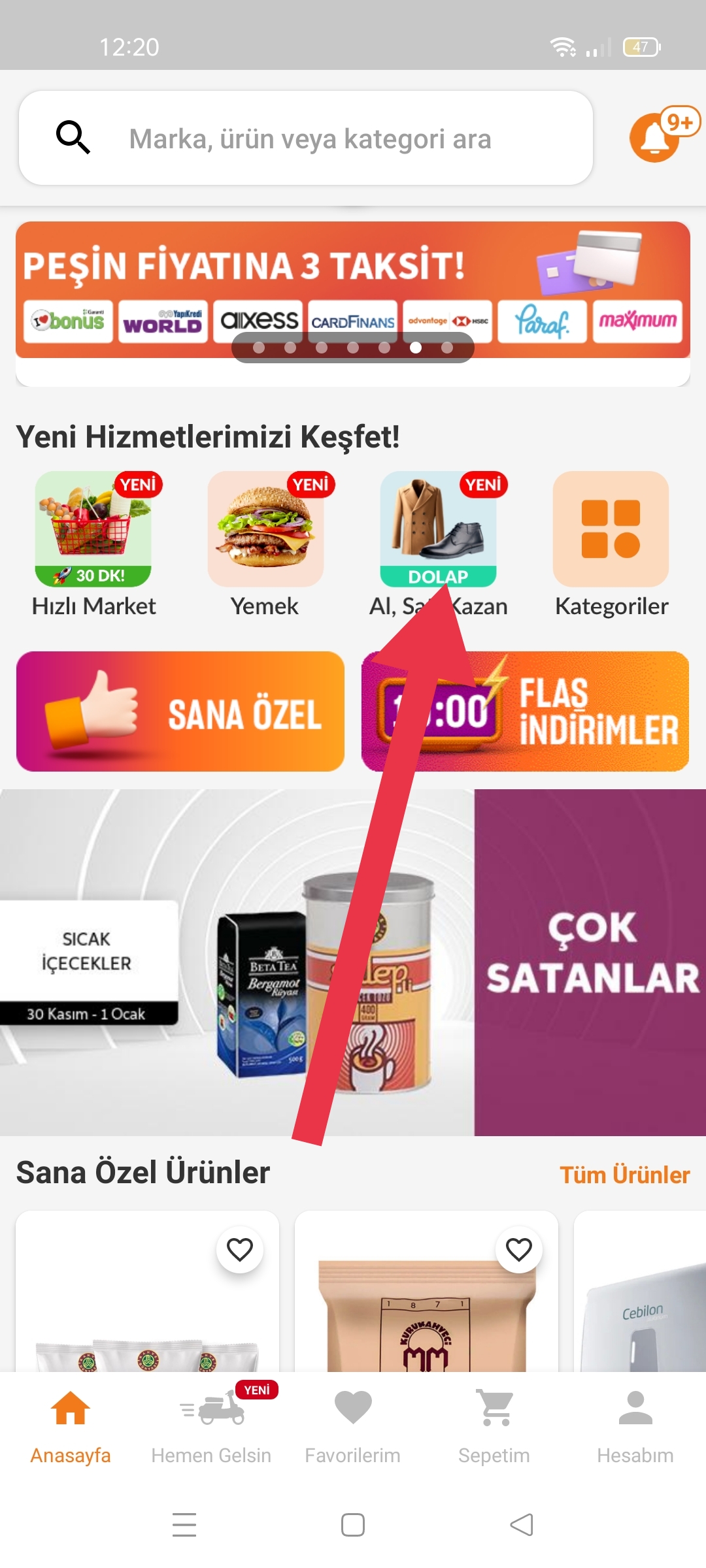Open the notifications bell

click(x=657, y=137)
